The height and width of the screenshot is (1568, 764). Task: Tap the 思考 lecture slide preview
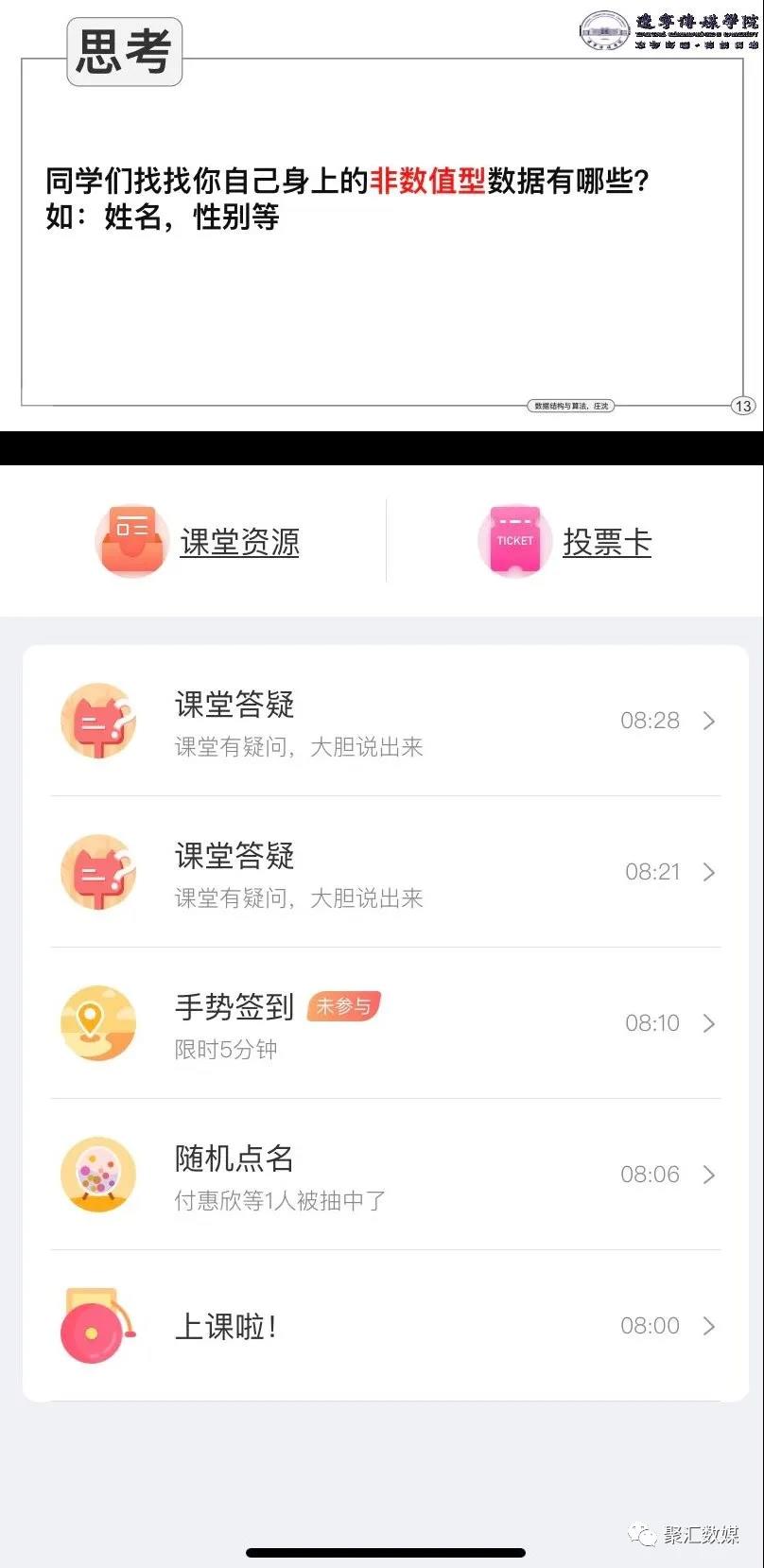(x=382, y=218)
